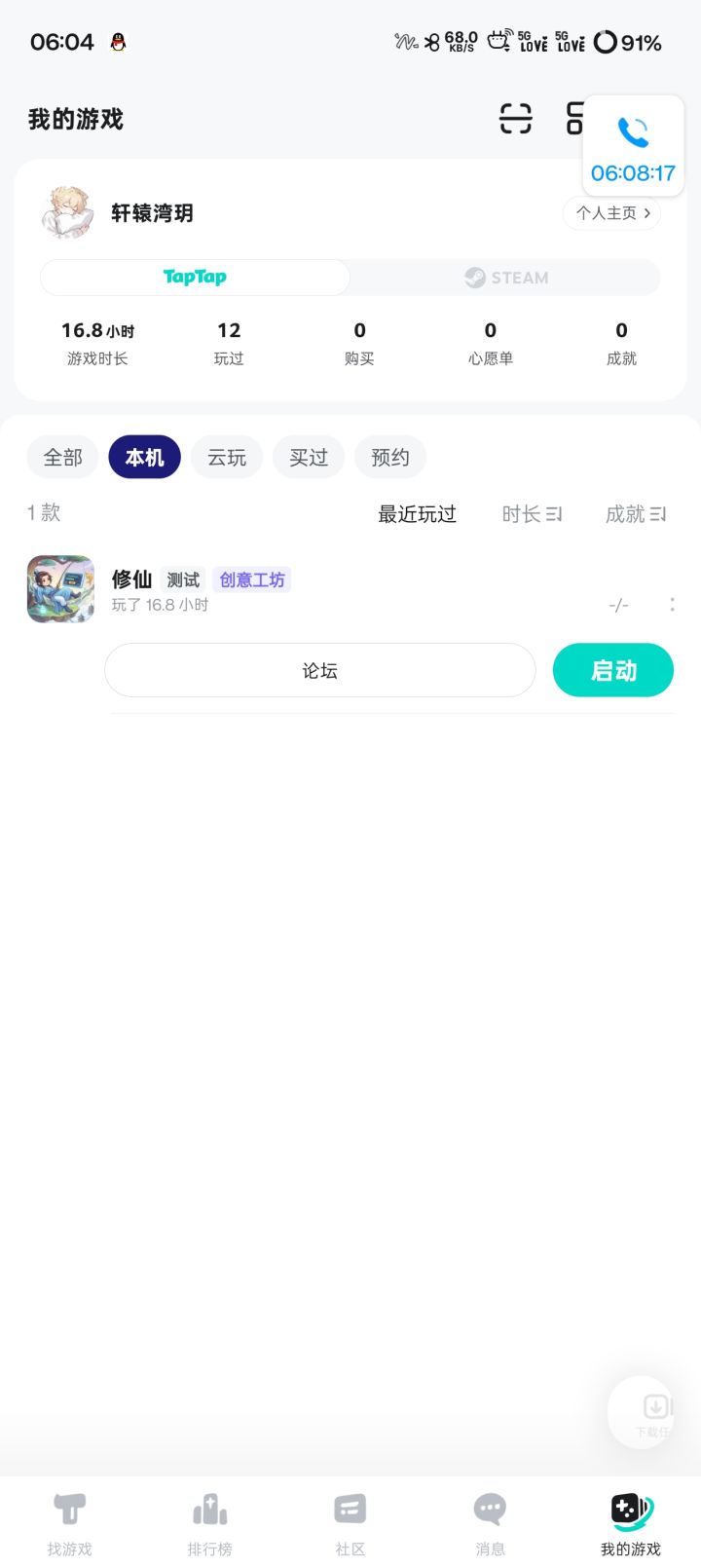This screenshot has width=701, height=1568.
Task: Open 社区 in the bottom navigation
Action: pos(350,1519)
